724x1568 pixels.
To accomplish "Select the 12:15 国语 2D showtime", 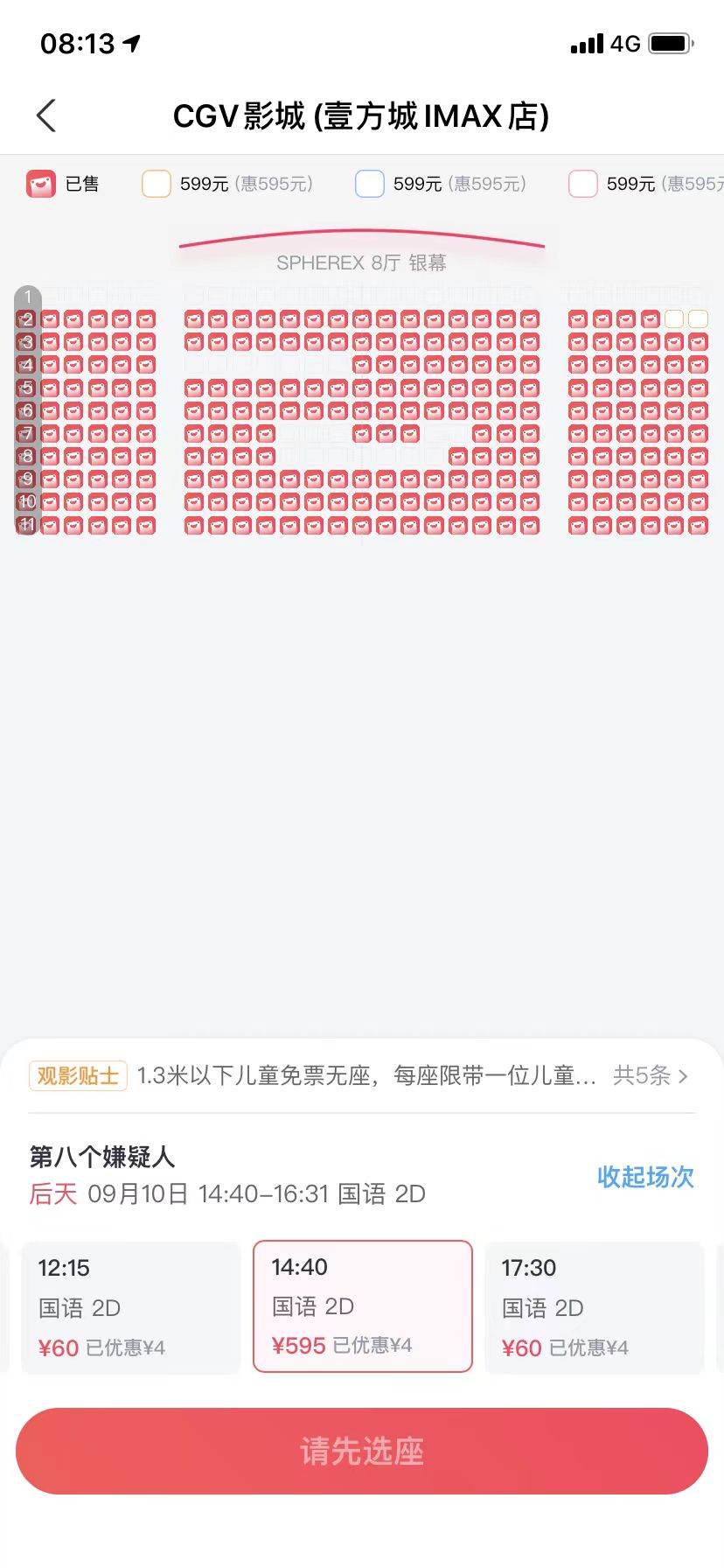I will pyautogui.click(x=129, y=1307).
